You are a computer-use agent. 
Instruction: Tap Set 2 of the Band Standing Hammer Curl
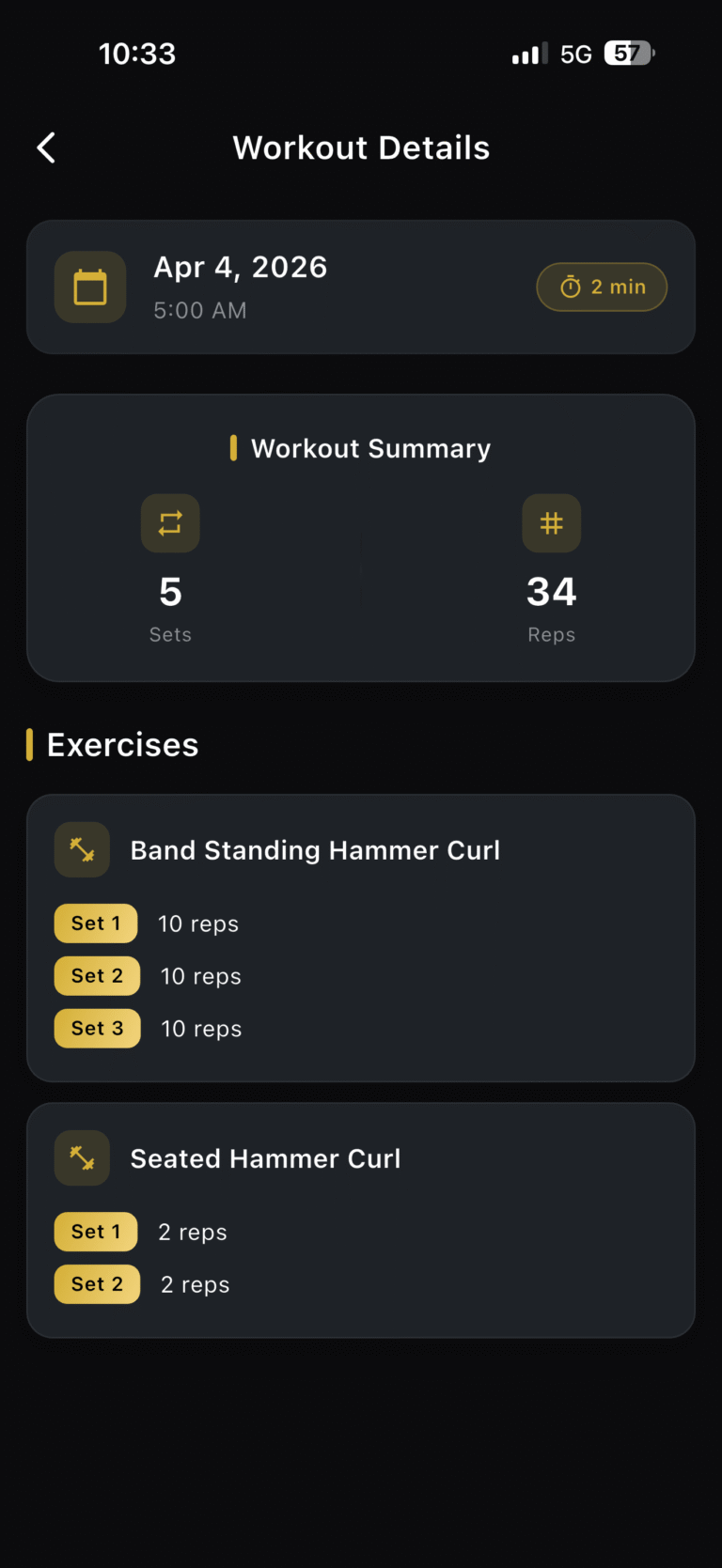pyautogui.click(x=97, y=975)
